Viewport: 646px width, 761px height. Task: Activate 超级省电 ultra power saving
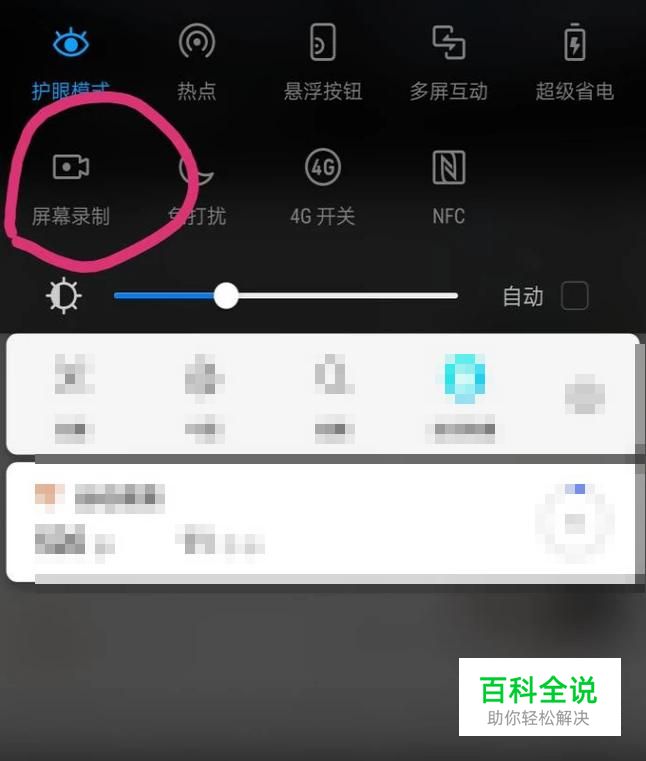point(574,44)
